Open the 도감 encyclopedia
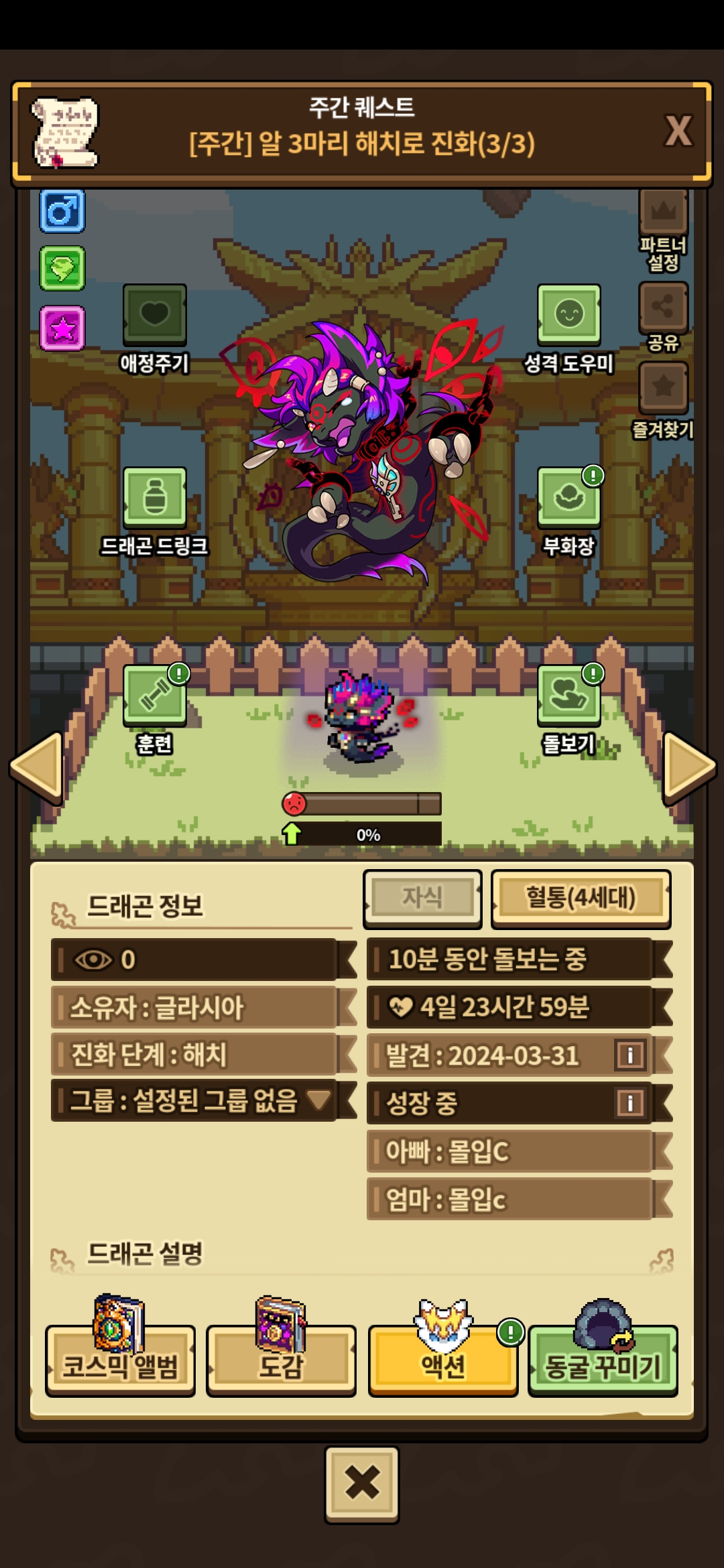724x1568 pixels. point(281,1361)
